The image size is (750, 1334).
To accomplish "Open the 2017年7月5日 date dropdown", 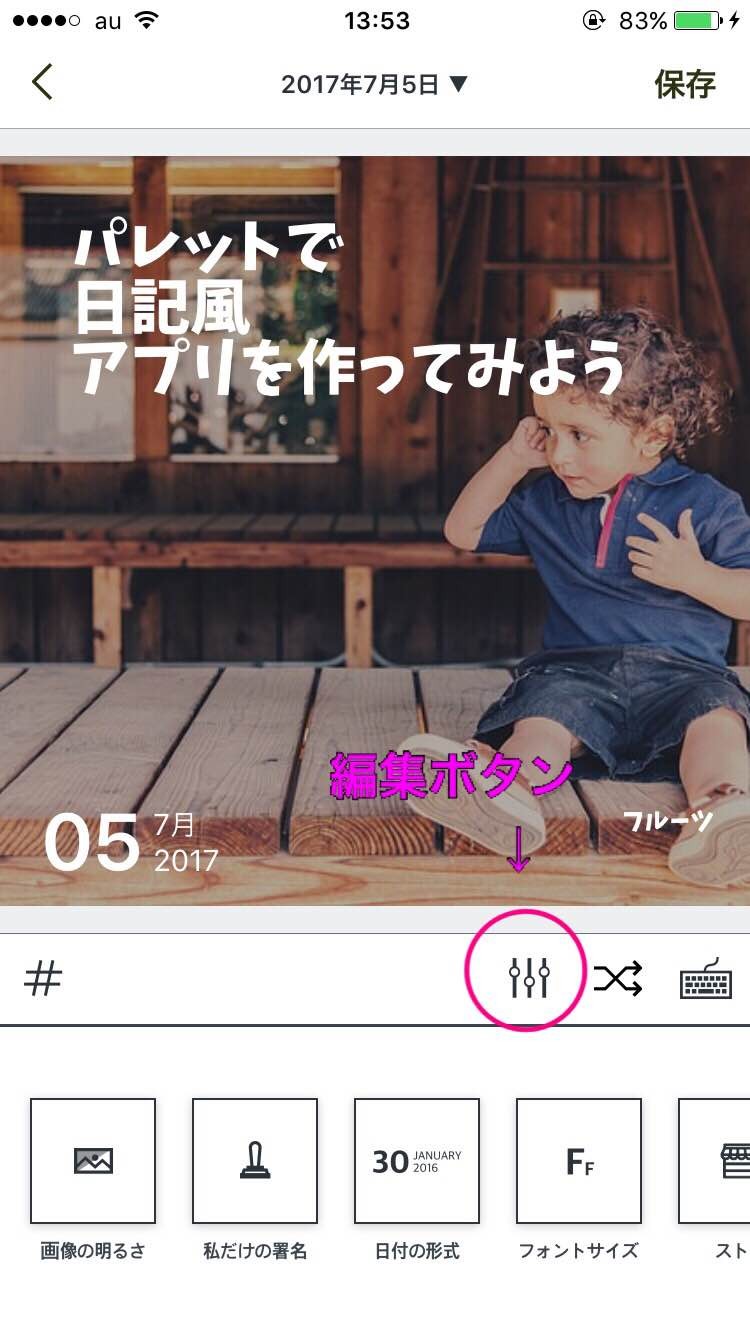I will 374,85.
